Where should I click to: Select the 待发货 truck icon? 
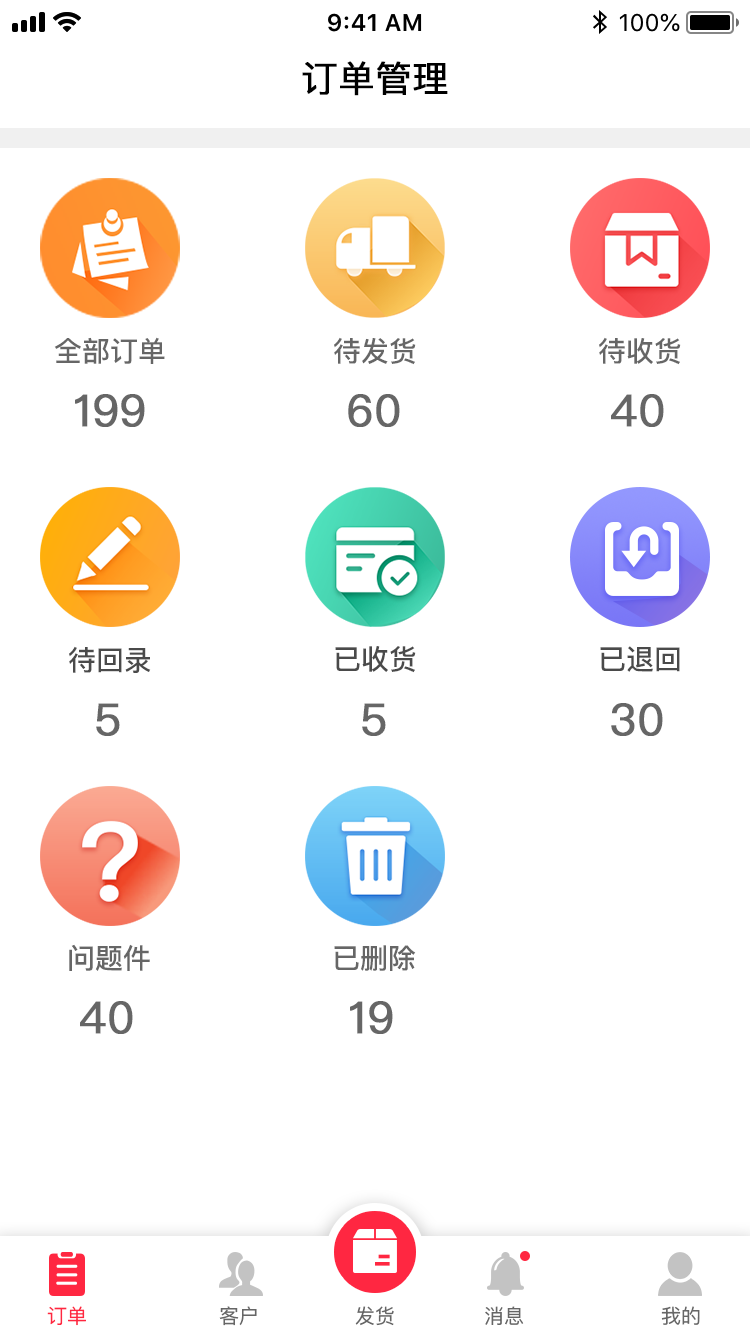pyautogui.click(x=375, y=247)
